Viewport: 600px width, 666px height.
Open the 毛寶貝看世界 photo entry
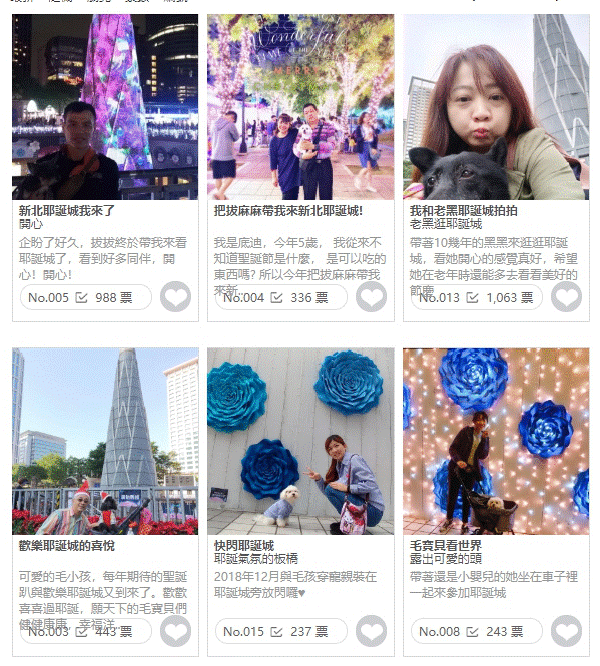pos(496,441)
